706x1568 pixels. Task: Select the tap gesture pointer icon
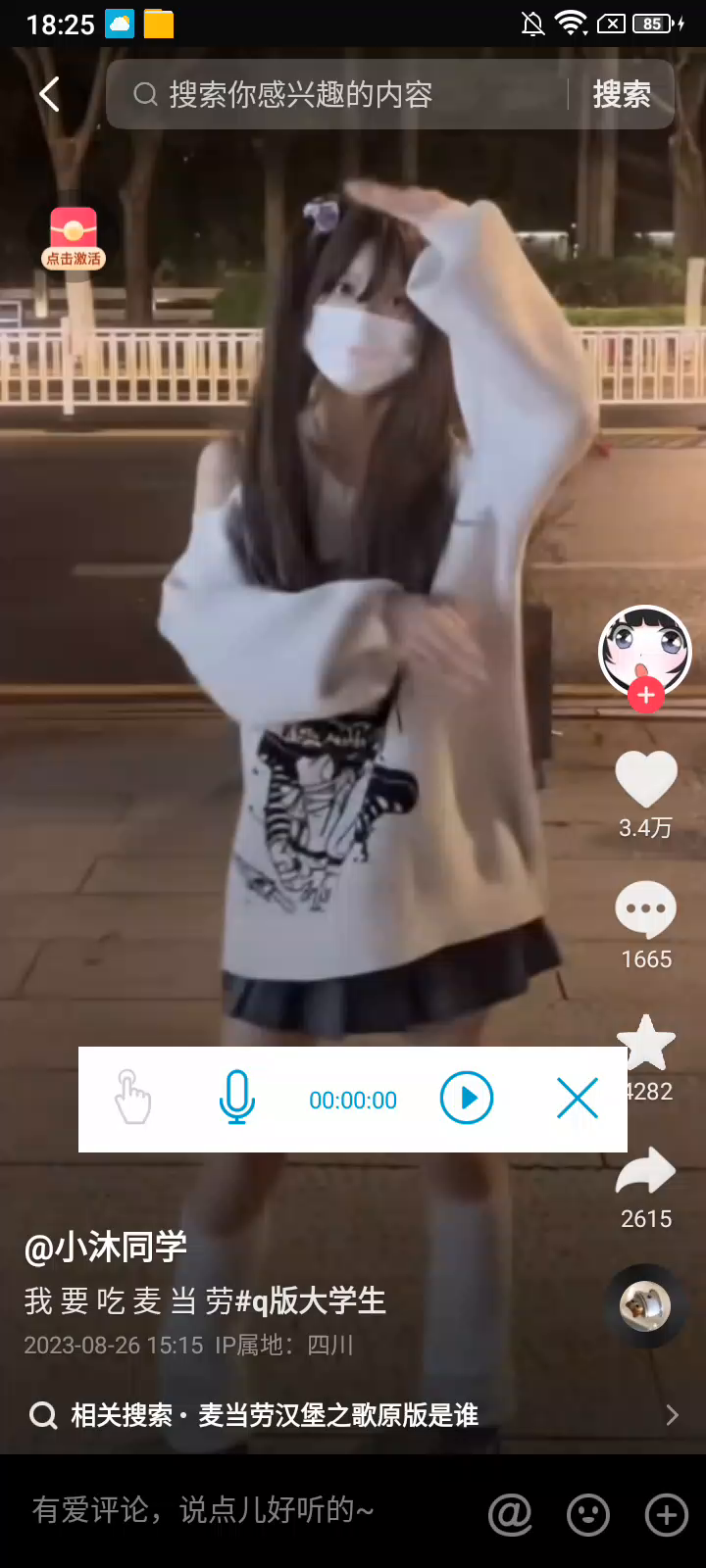coord(133,1098)
